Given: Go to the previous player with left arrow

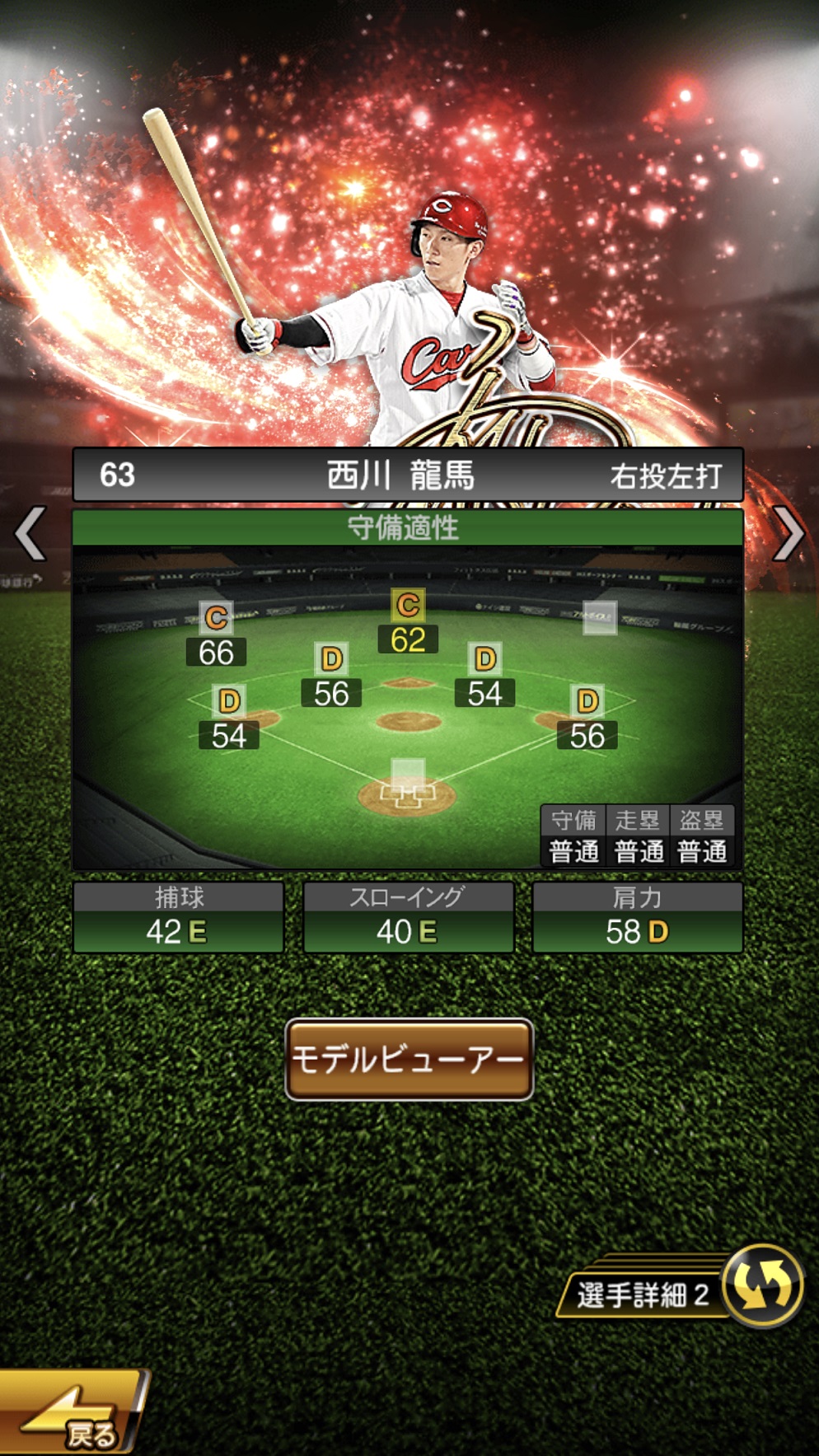Looking at the screenshot, I should [31, 534].
